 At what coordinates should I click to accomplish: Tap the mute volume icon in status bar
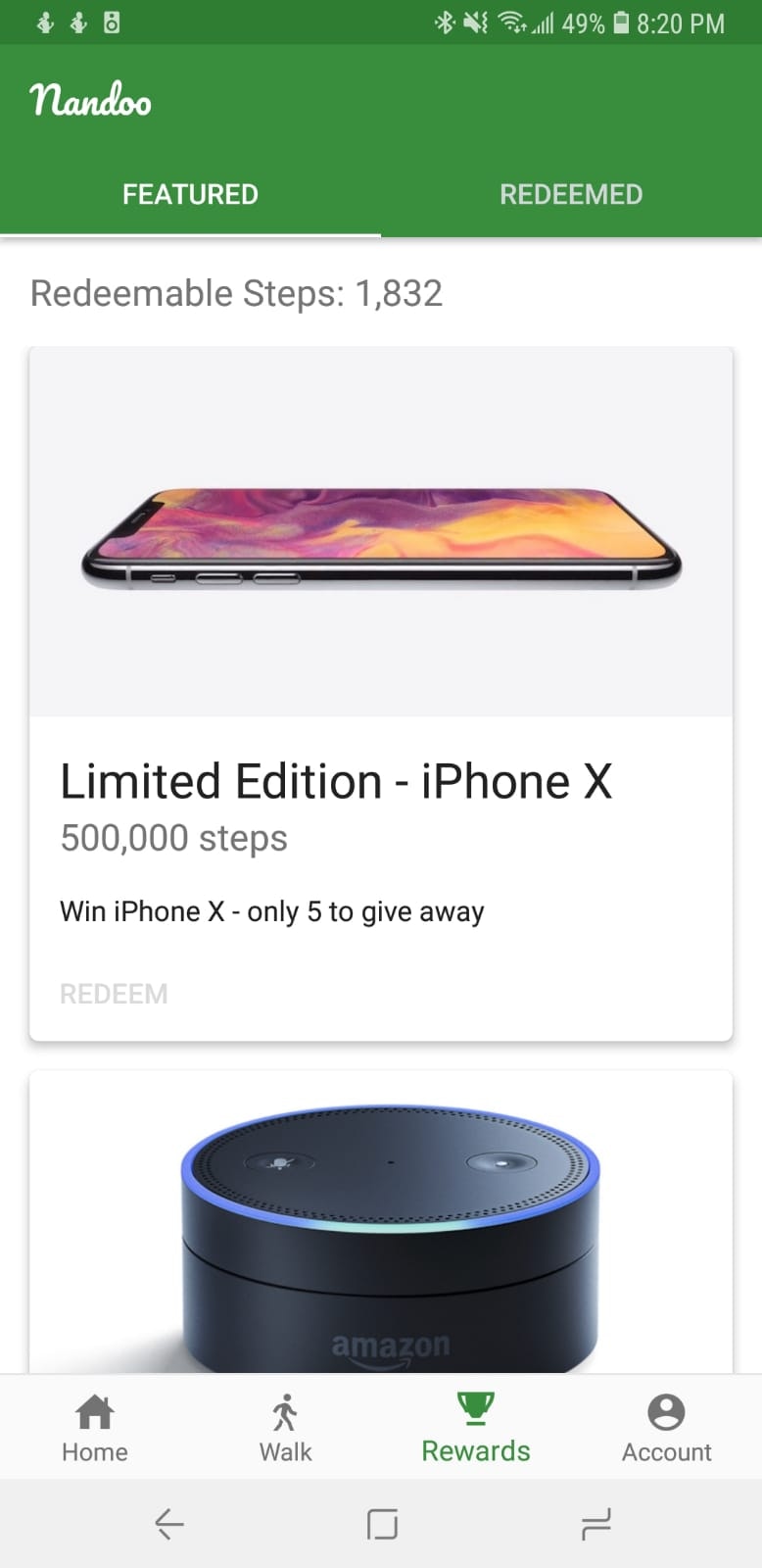coord(475,23)
